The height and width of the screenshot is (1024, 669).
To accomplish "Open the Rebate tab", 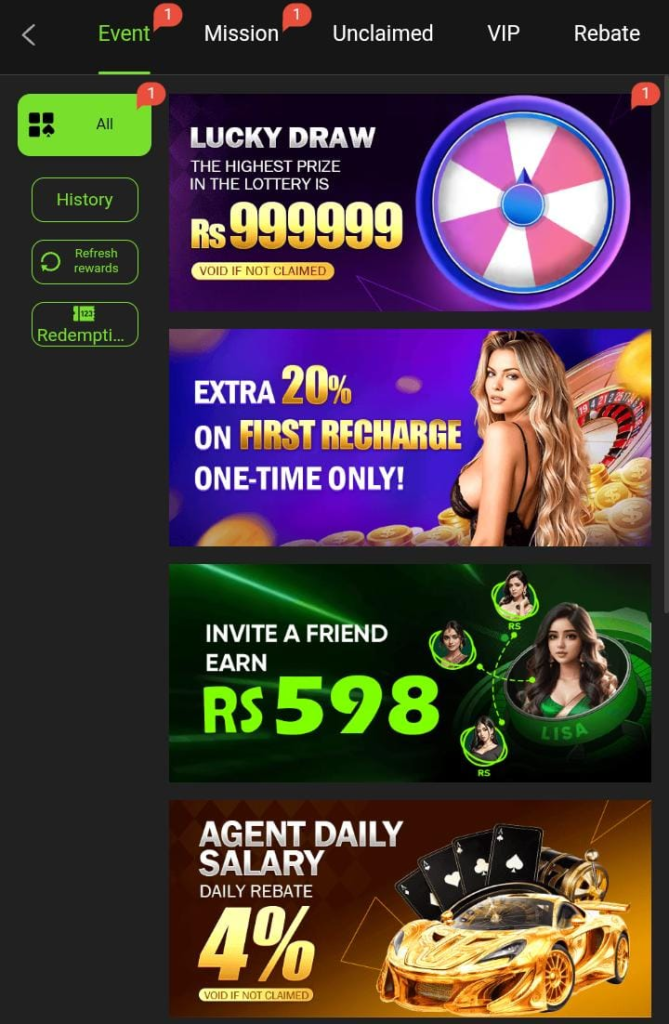I will 606,34.
